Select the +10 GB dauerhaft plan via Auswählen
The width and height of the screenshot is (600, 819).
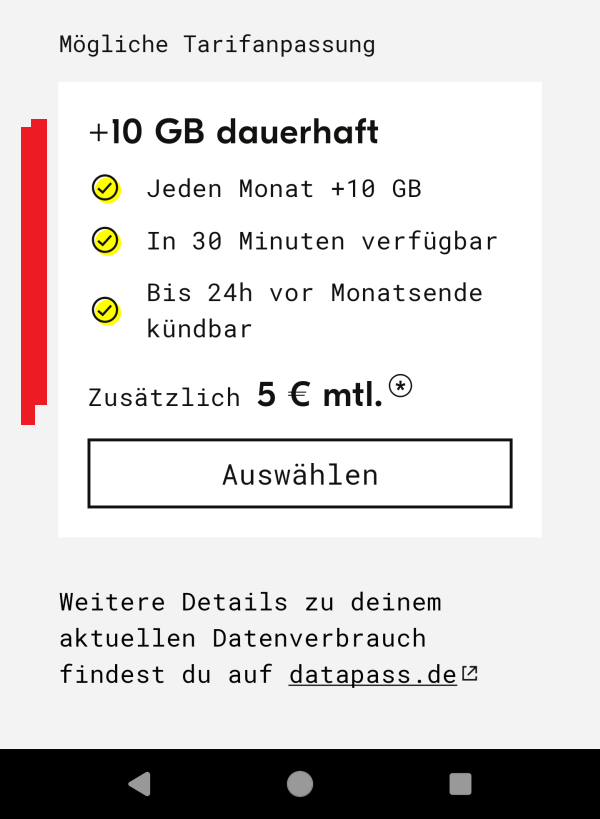click(300, 474)
